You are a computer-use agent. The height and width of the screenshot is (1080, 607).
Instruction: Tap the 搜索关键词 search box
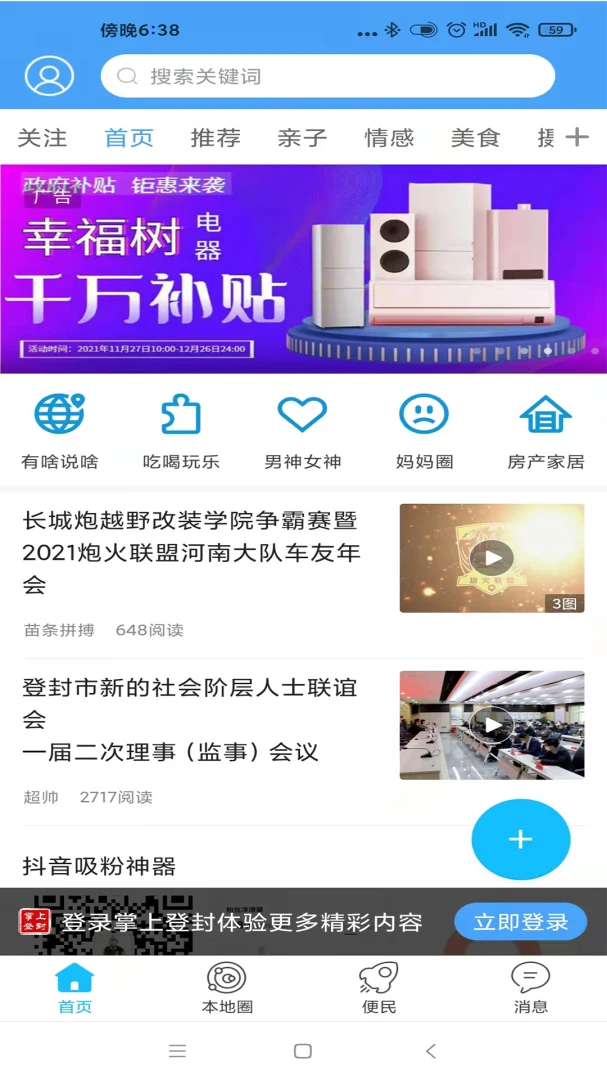point(328,76)
